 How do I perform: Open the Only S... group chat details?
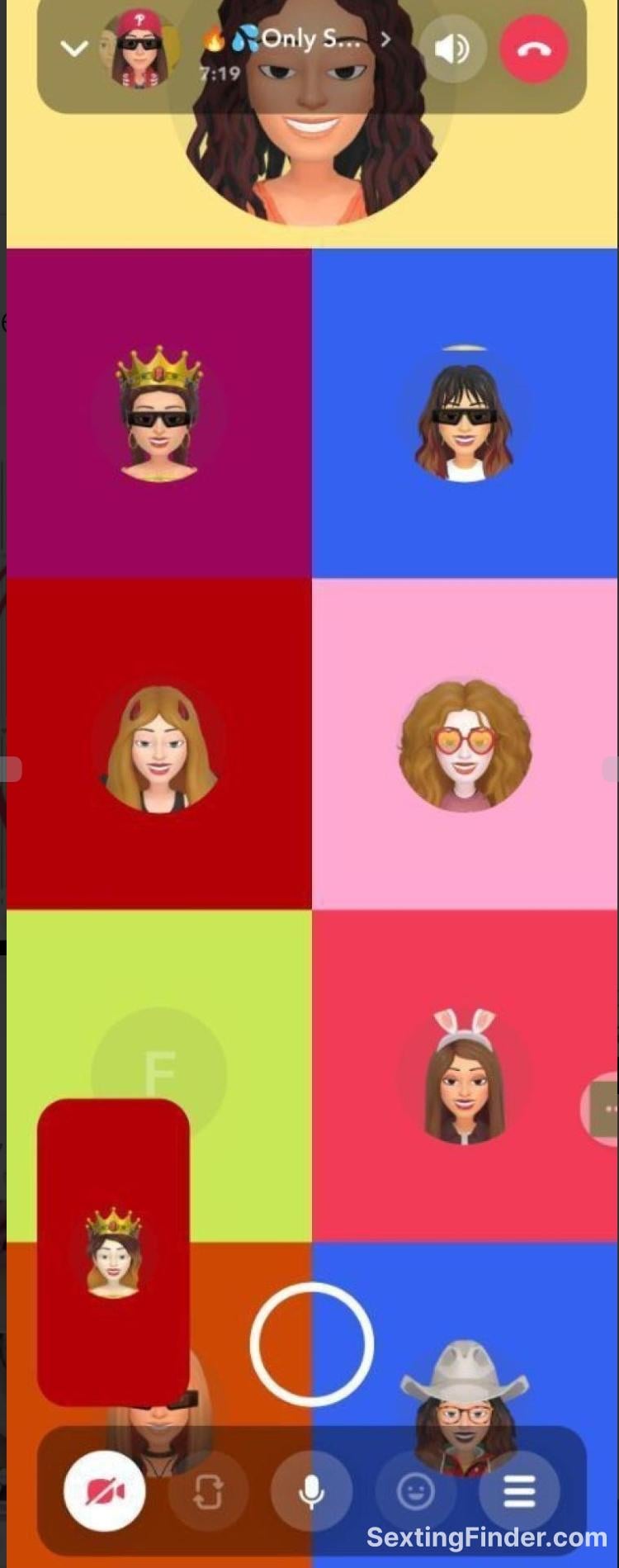tap(309, 40)
